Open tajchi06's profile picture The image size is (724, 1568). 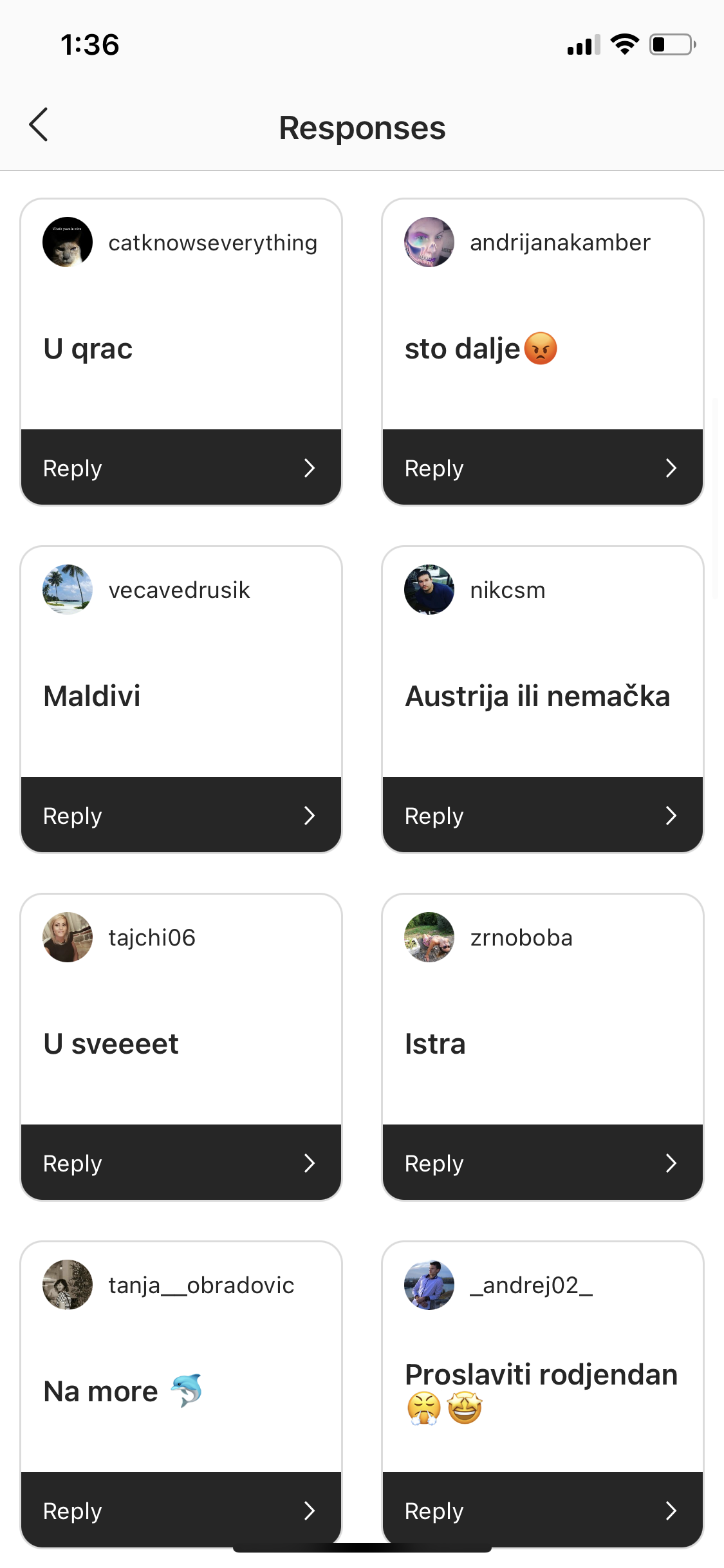click(68, 937)
